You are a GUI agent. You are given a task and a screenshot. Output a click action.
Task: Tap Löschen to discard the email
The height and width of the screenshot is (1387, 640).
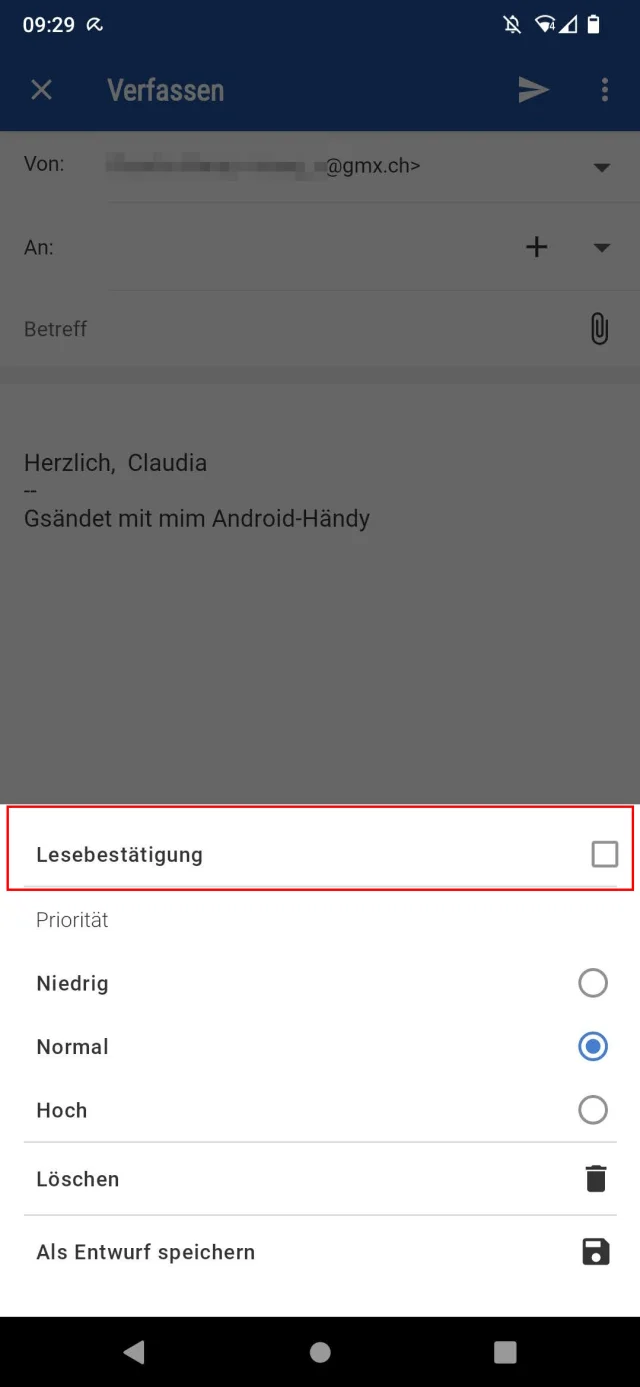320,1179
